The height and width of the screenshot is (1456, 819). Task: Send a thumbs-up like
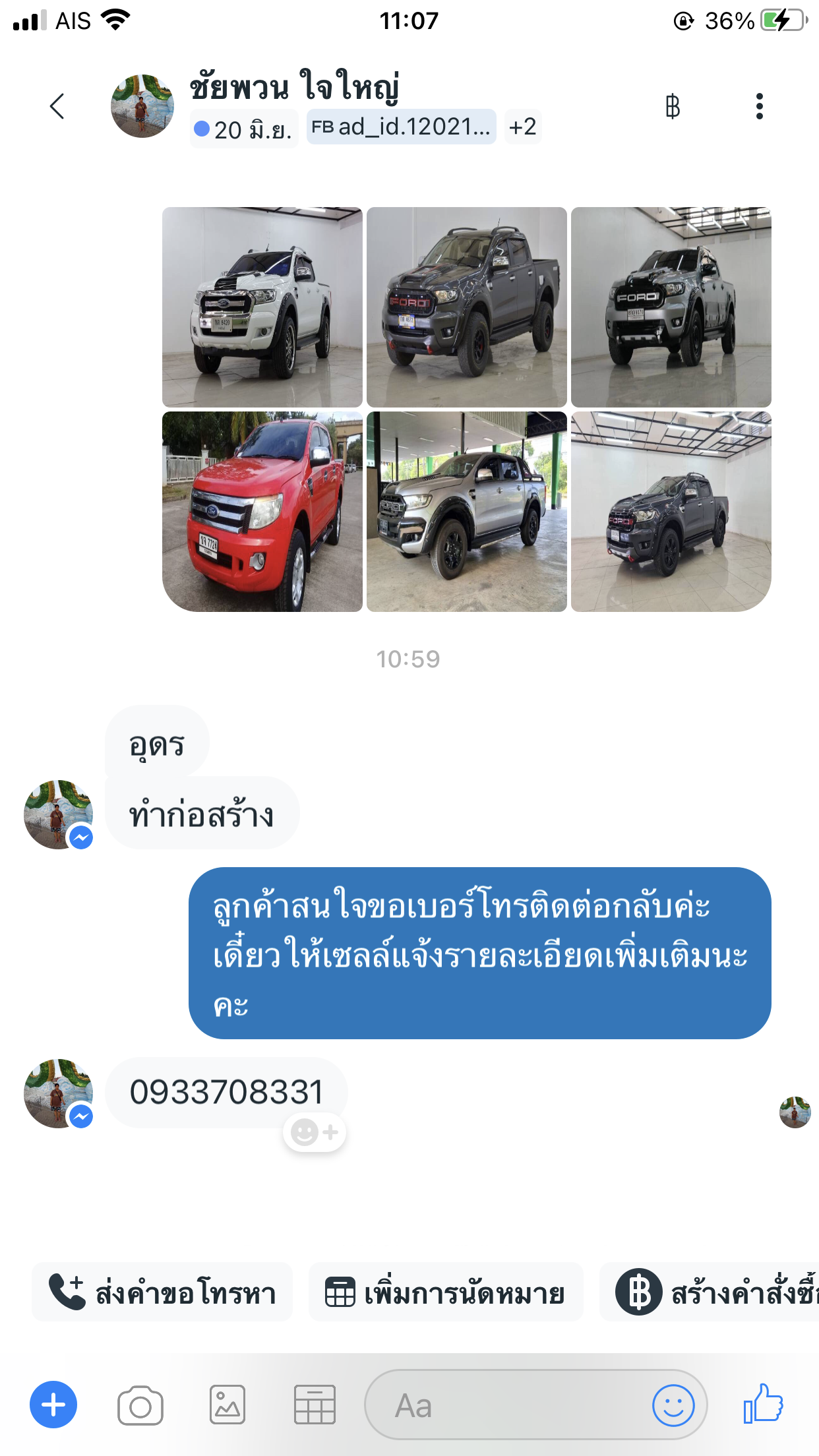coord(763,1404)
